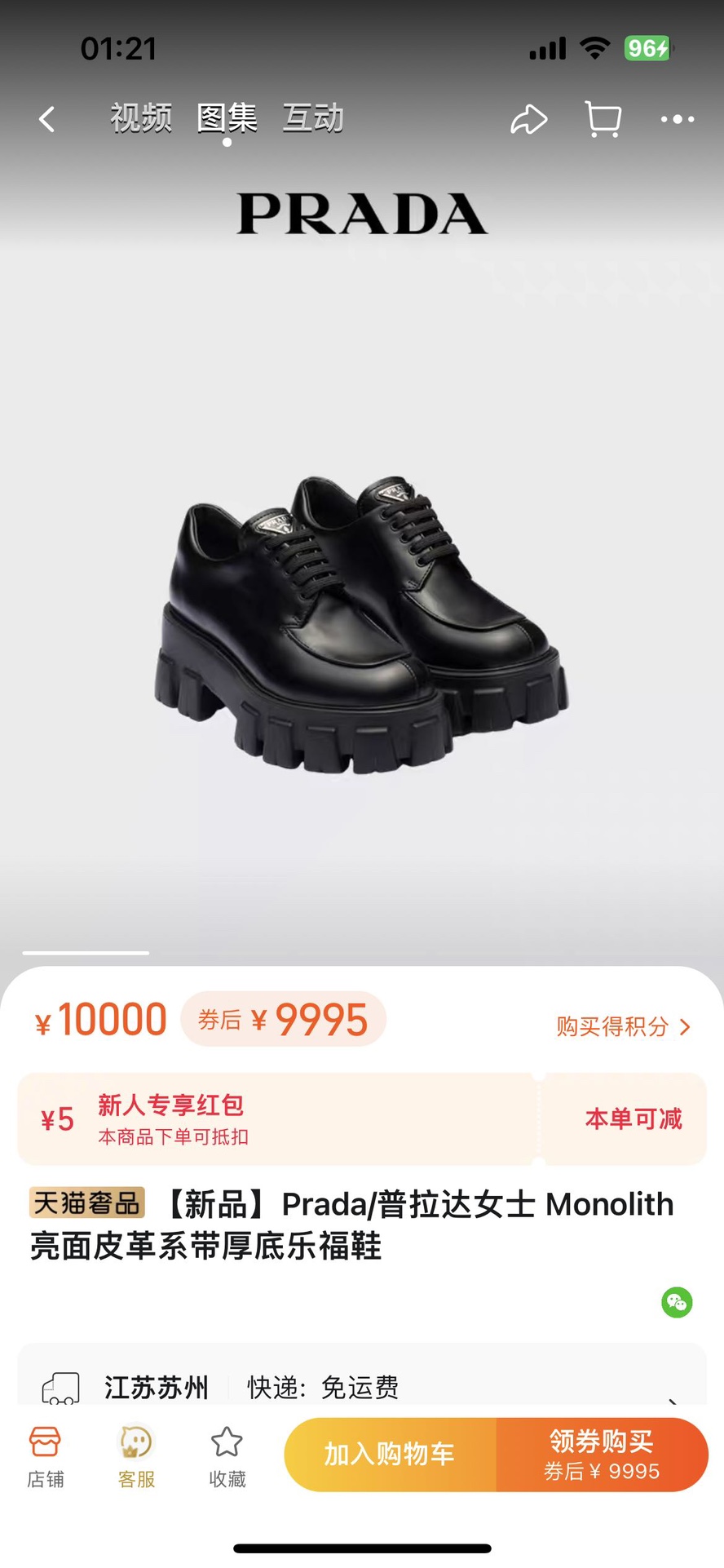Contact 客服 customer service

pyautogui.click(x=136, y=1457)
